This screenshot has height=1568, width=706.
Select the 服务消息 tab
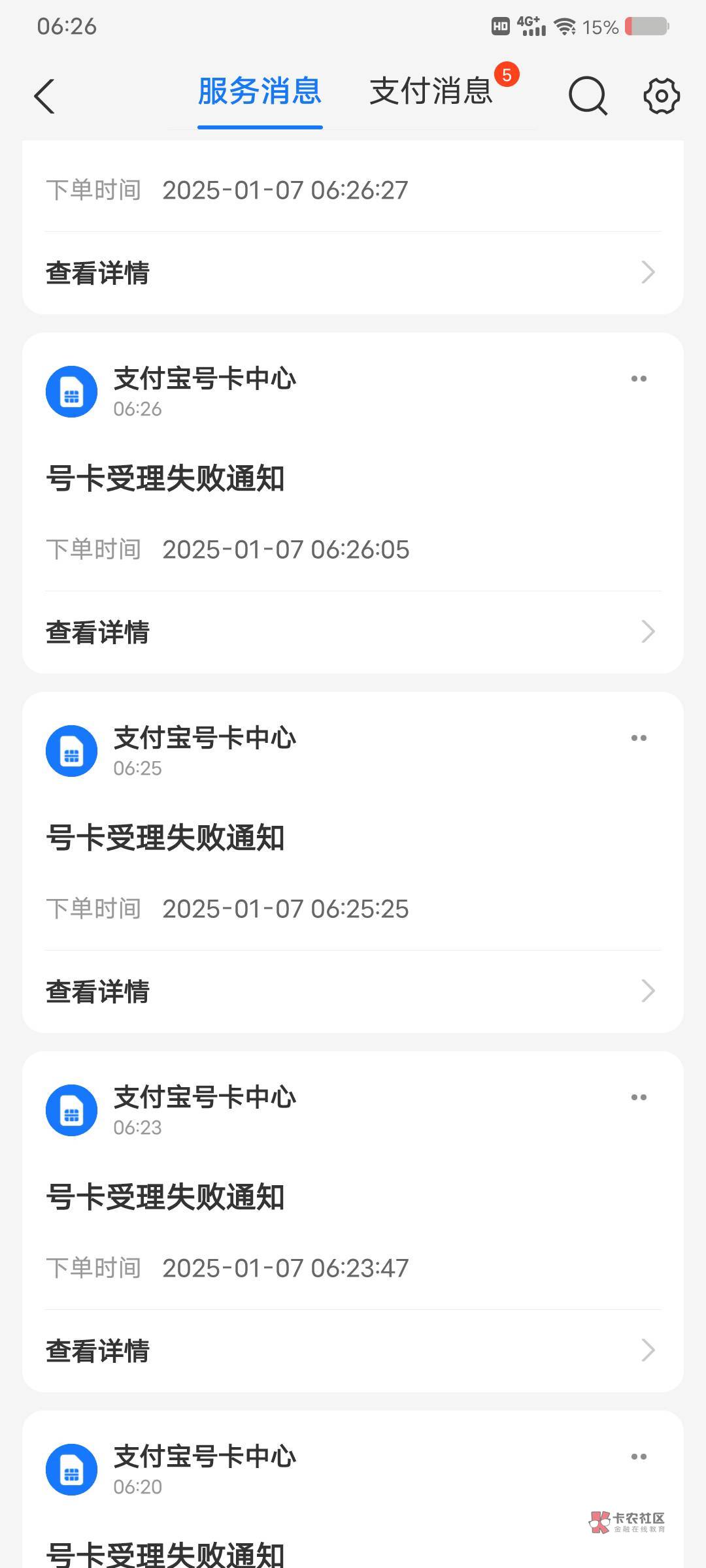[x=260, y=91]
